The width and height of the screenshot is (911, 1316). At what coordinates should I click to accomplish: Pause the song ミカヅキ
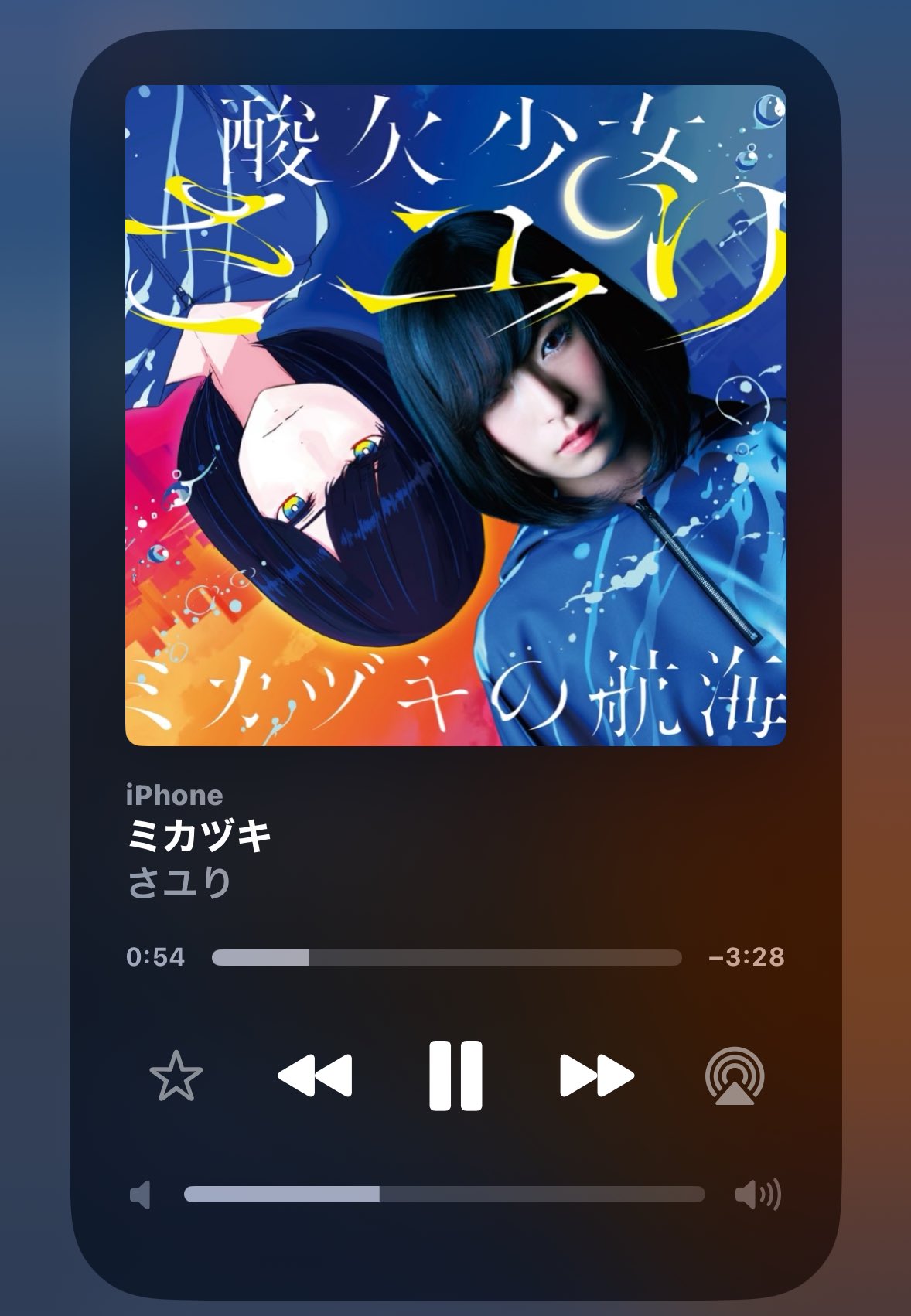pyautogui.click(x=455, y=1076)
